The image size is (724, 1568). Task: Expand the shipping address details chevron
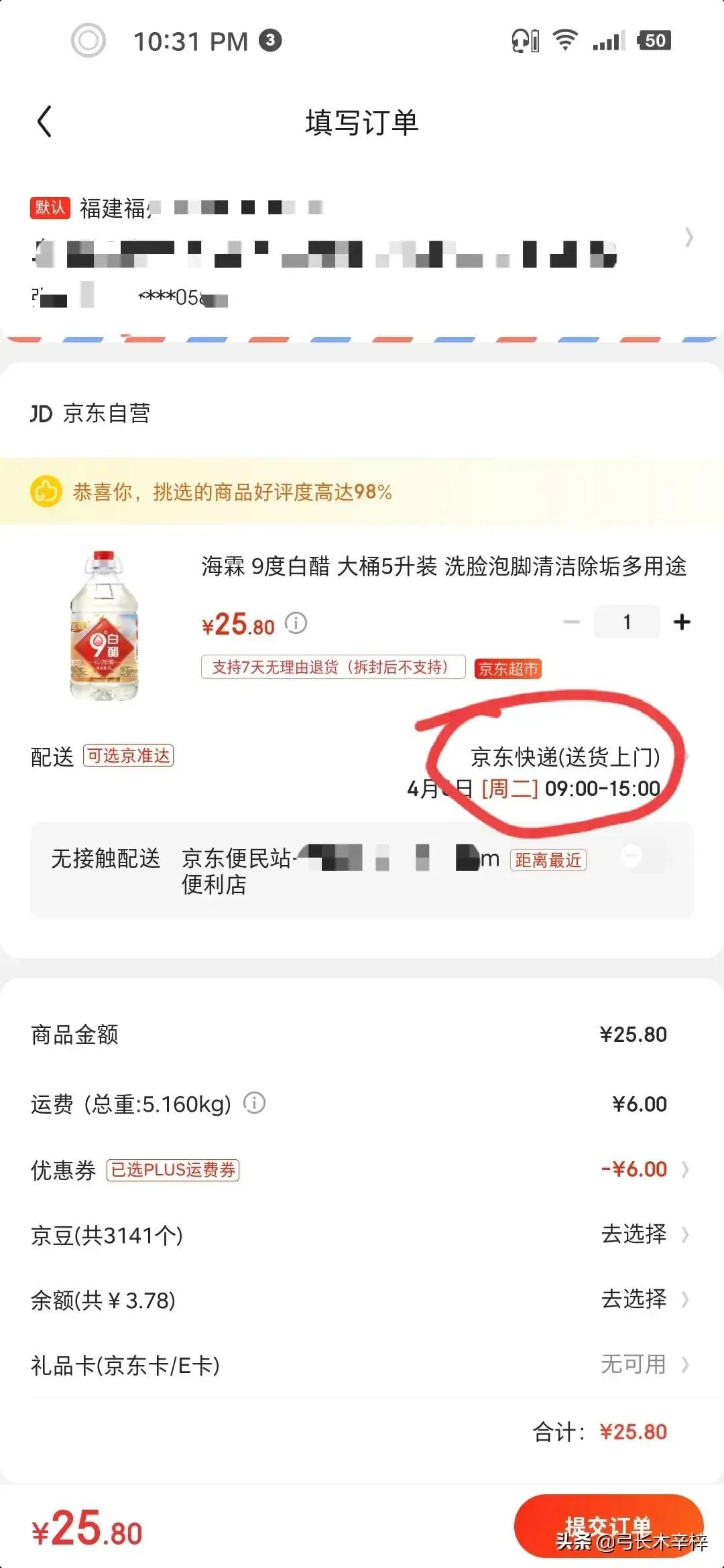tap(690, 239)
